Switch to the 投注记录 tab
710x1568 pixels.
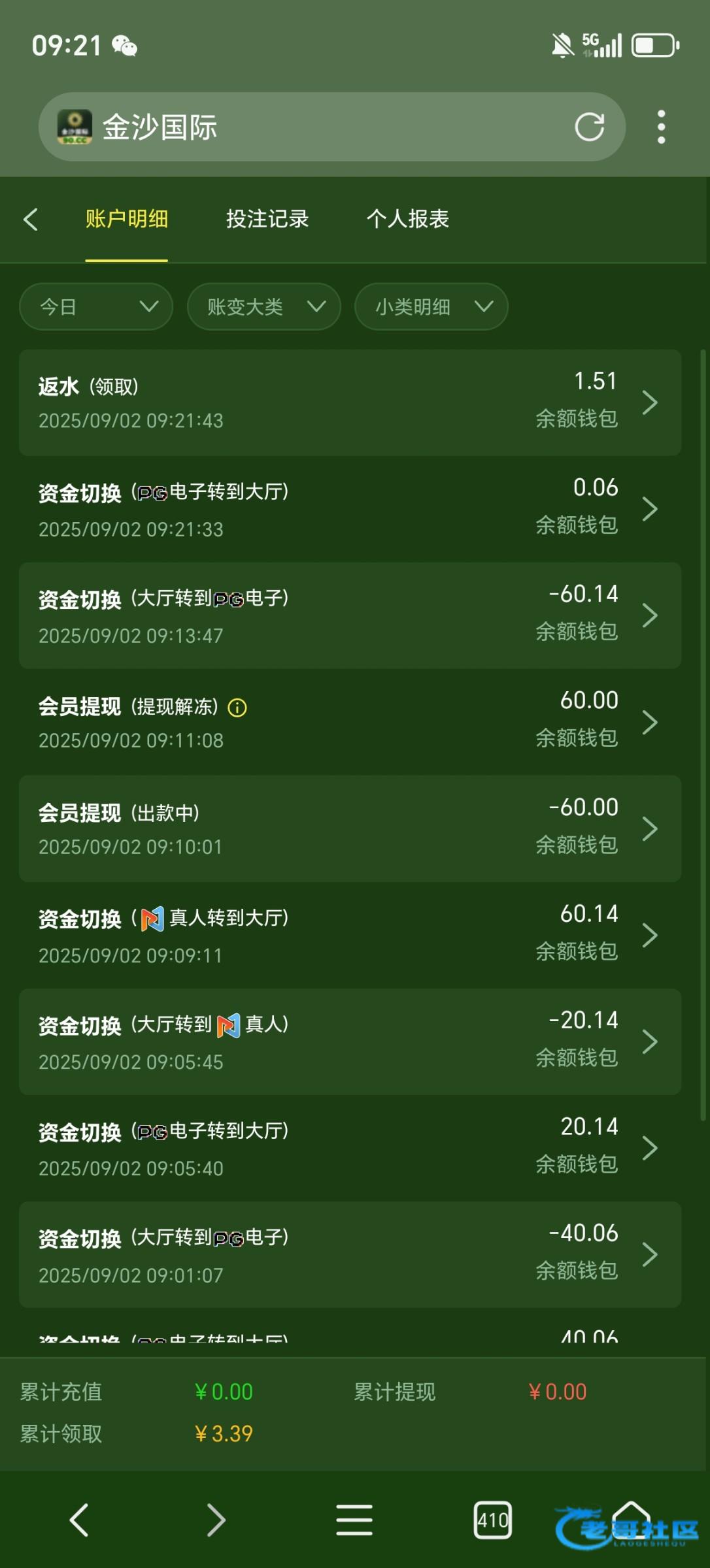[267, 220]
